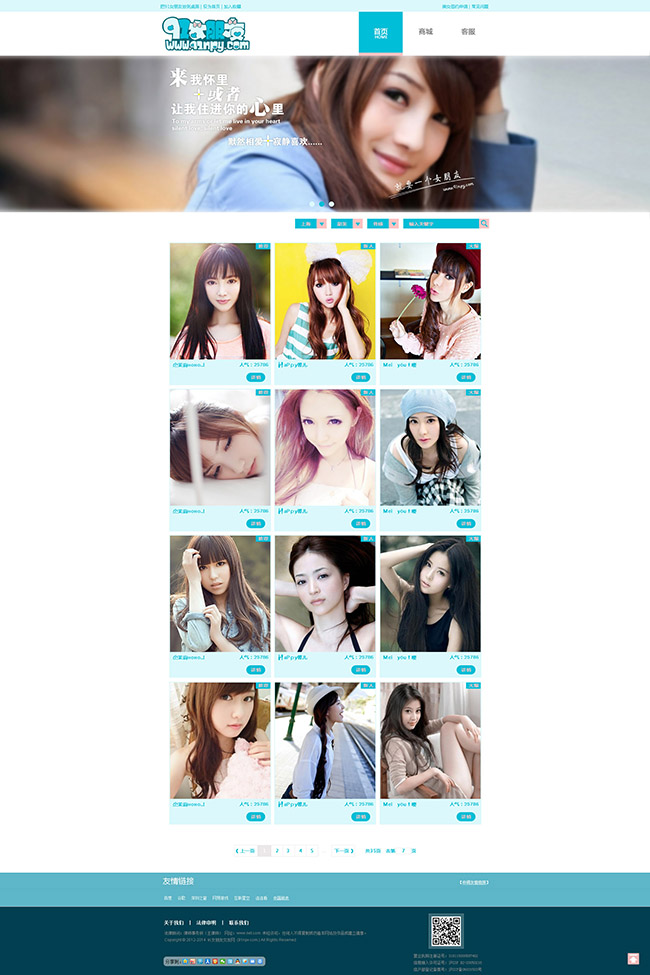Tap the back-to-top button in the bottom corner
This screenshot has height=975, width=650.
[x=633, y=958]
